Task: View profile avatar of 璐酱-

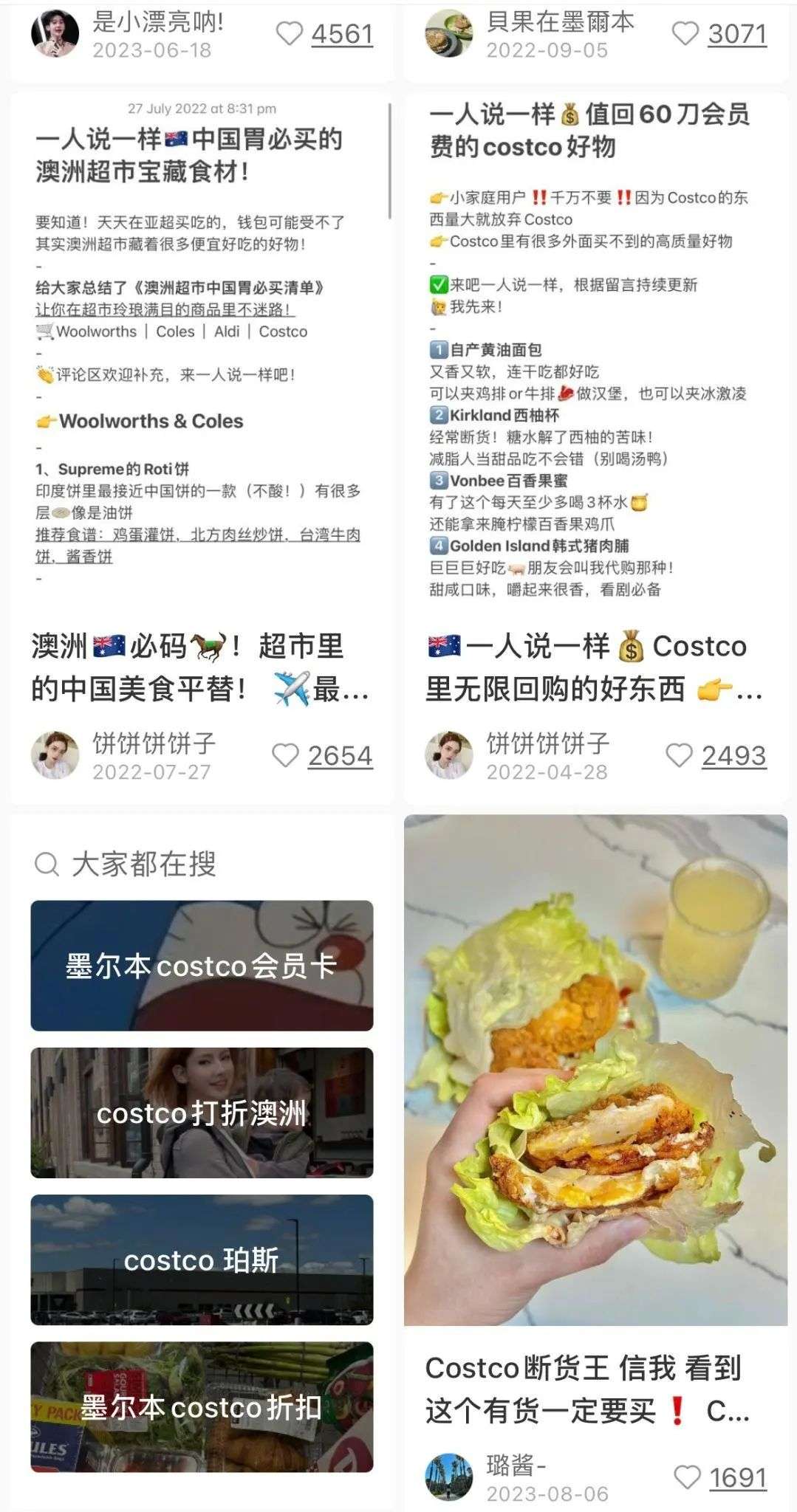Action: click(x=448, y=1477)
